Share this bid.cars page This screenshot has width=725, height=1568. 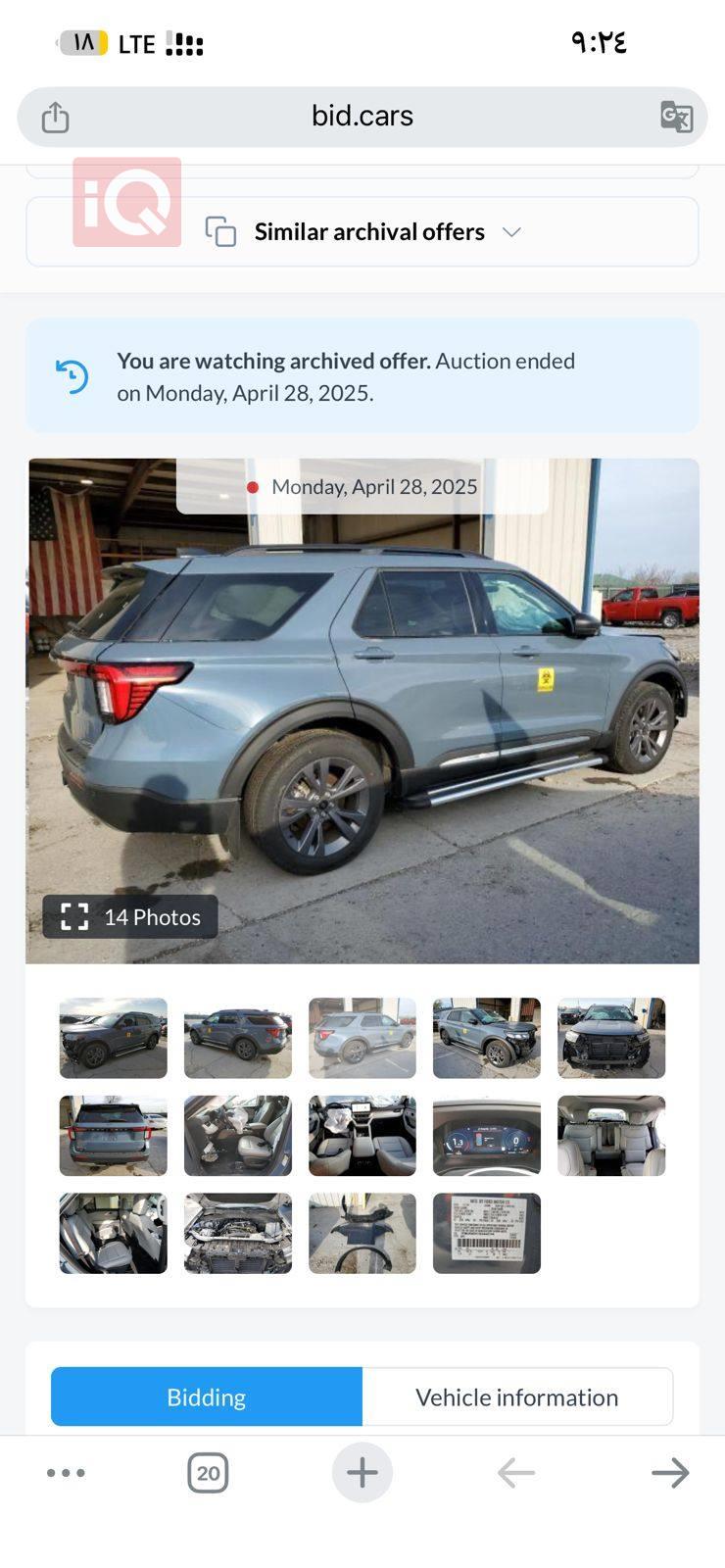56,118
